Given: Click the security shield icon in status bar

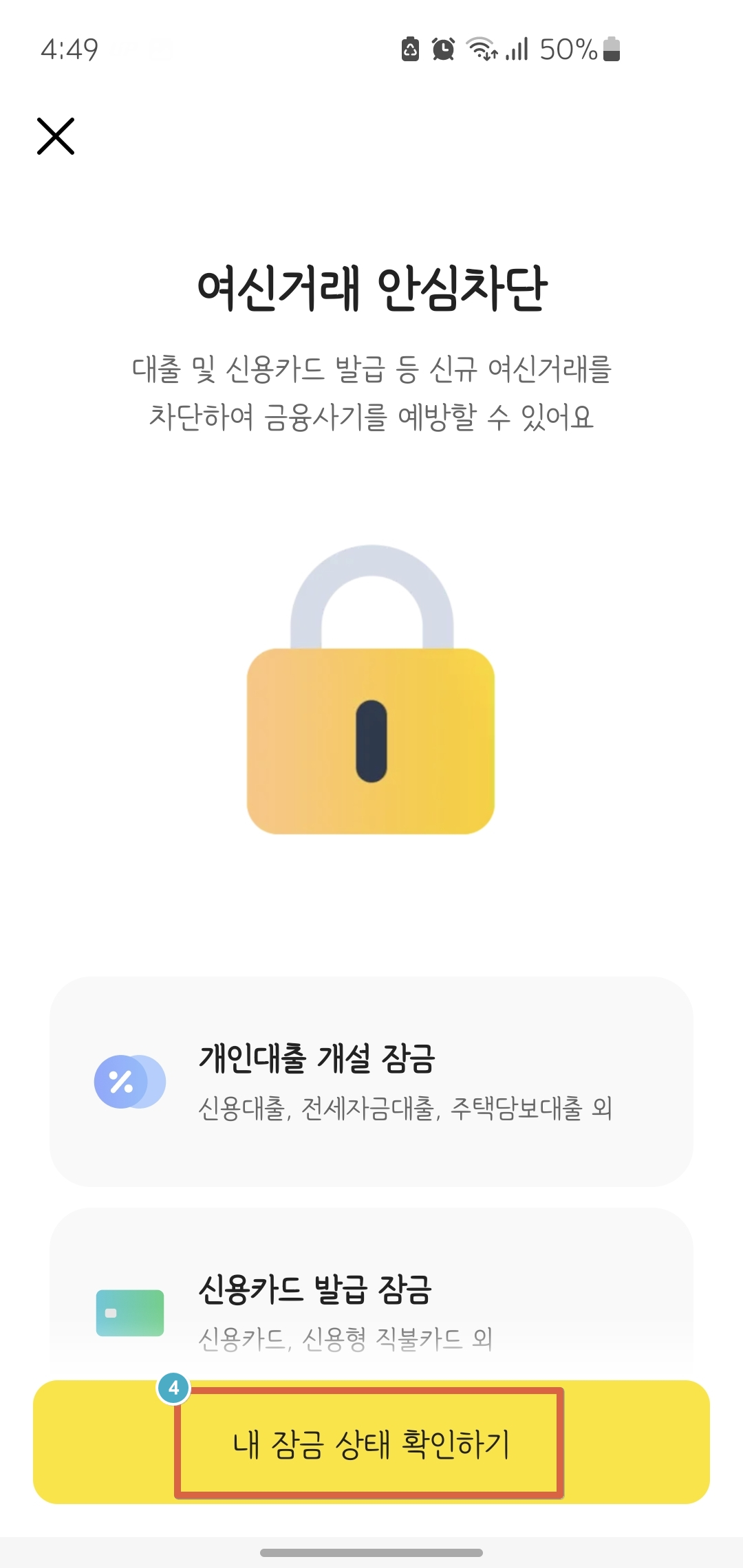Looking at the screenshot, I should [x=410, y=48].
